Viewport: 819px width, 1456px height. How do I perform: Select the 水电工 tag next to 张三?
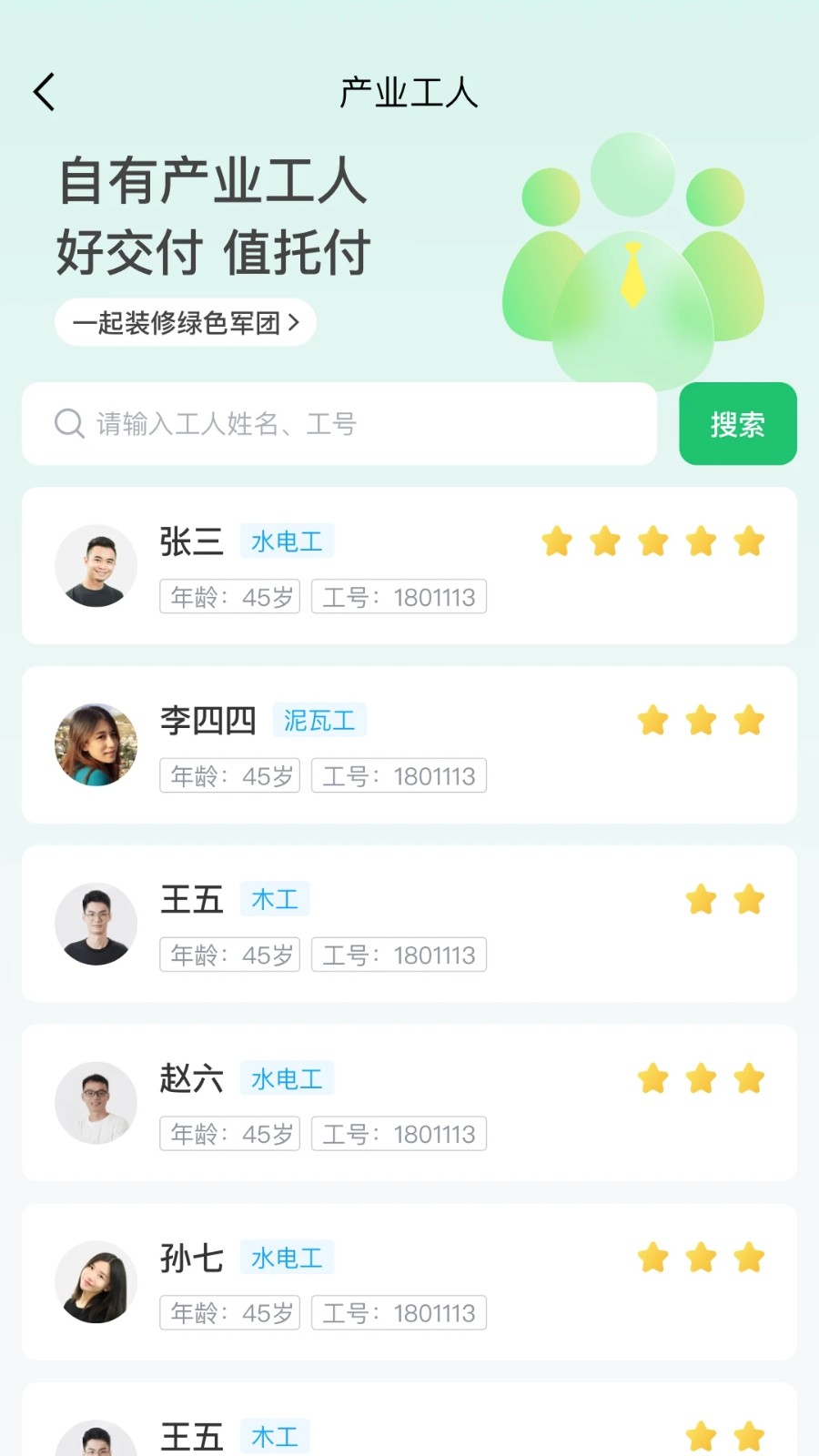tap(287, 541)
